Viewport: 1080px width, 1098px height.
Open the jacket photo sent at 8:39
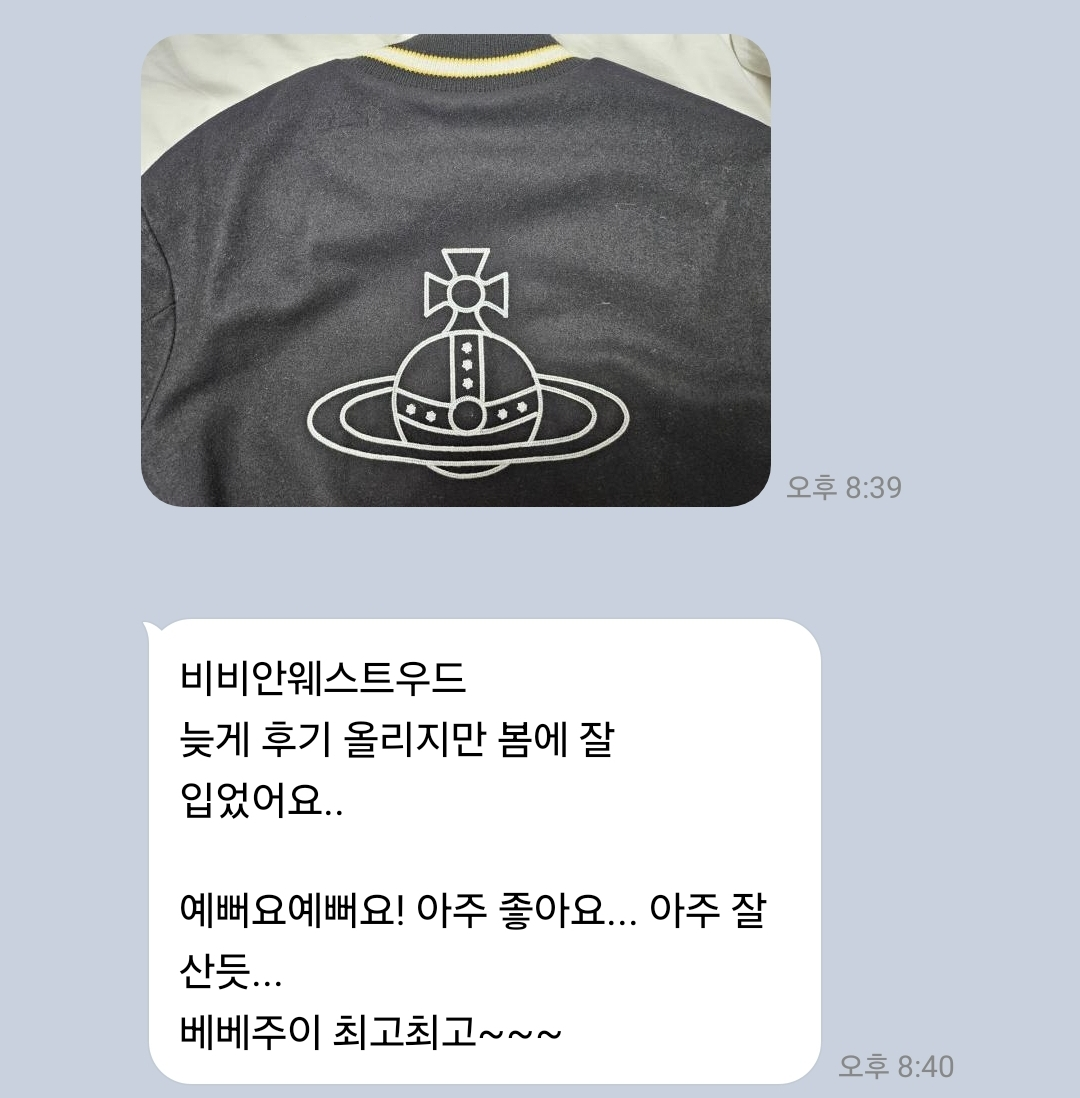(455, 270)
